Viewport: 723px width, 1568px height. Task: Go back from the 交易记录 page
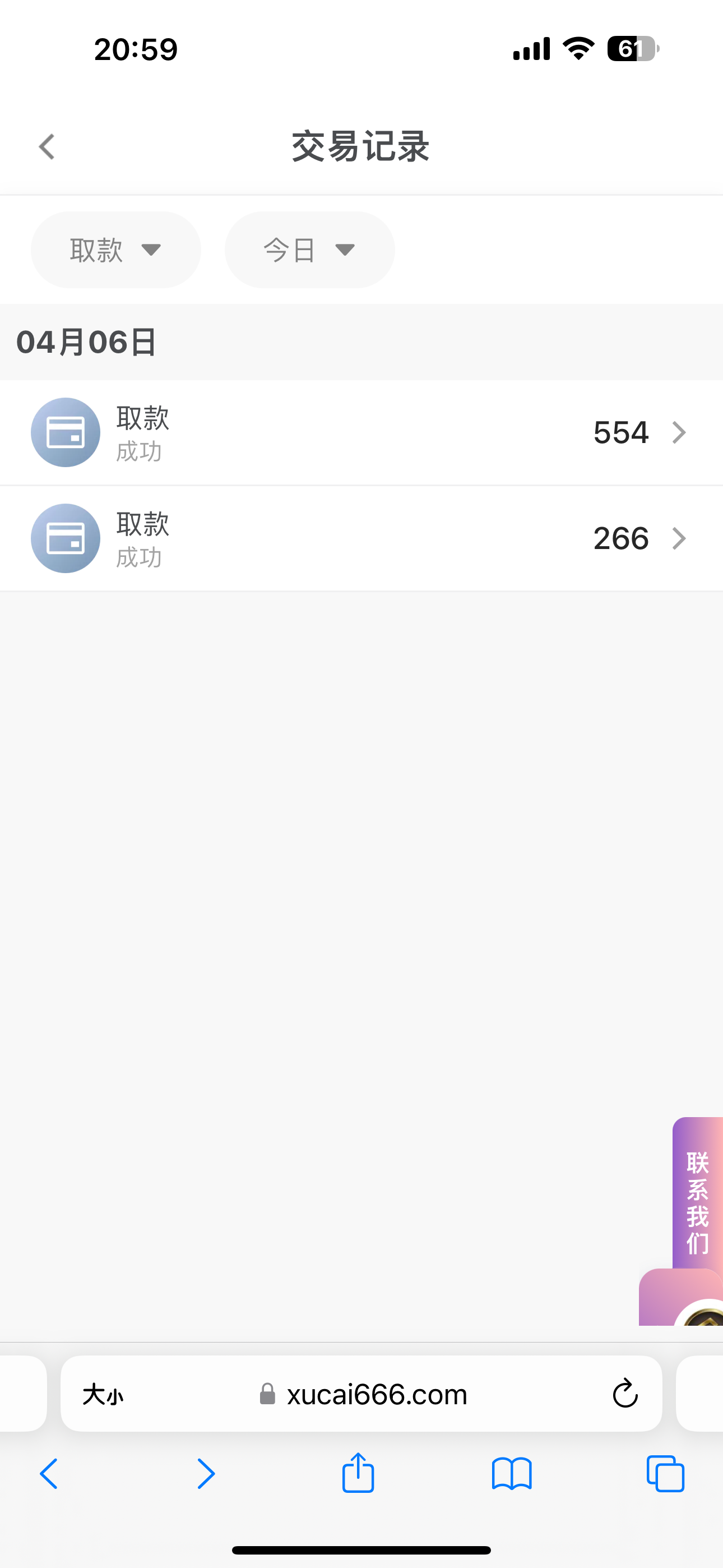point(47,147)
